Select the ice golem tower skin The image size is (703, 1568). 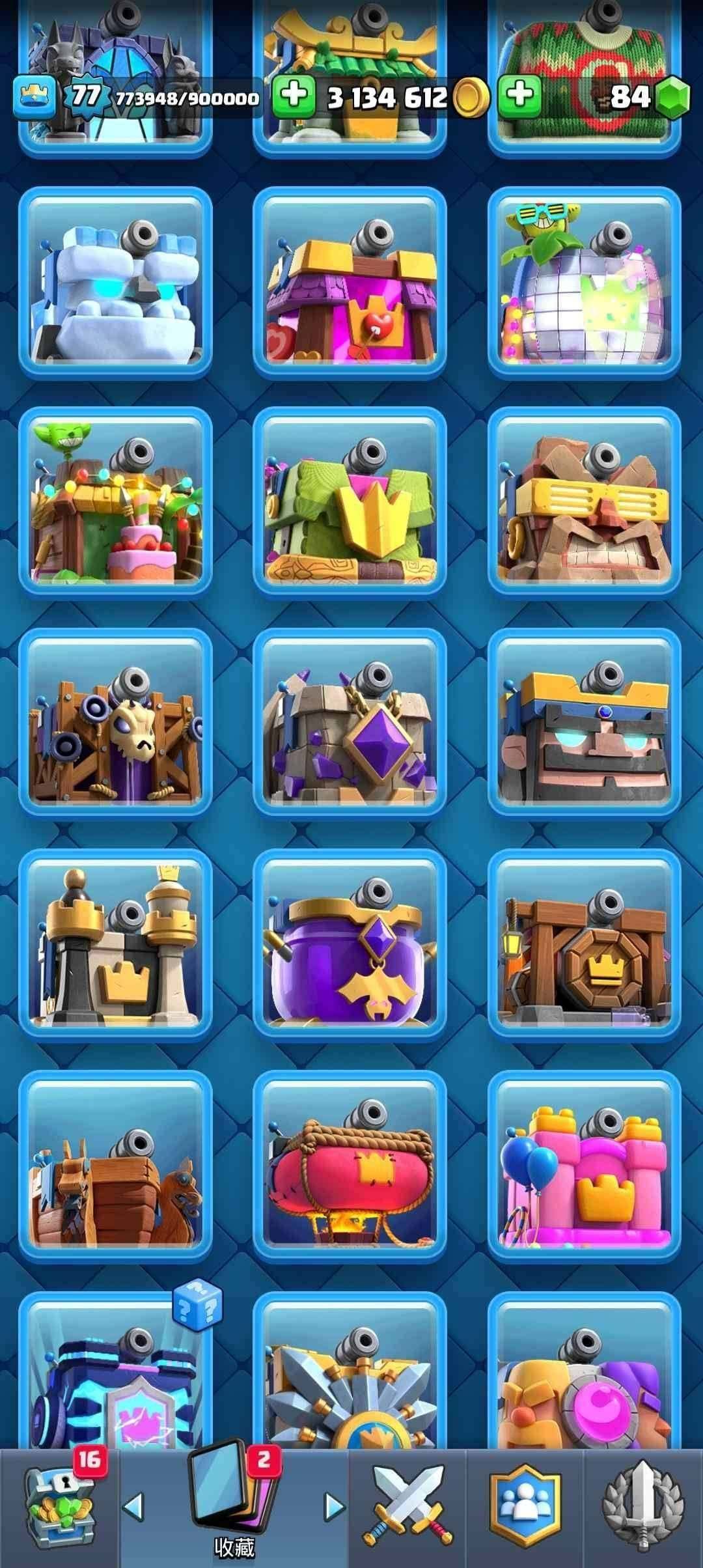(115, 283)
